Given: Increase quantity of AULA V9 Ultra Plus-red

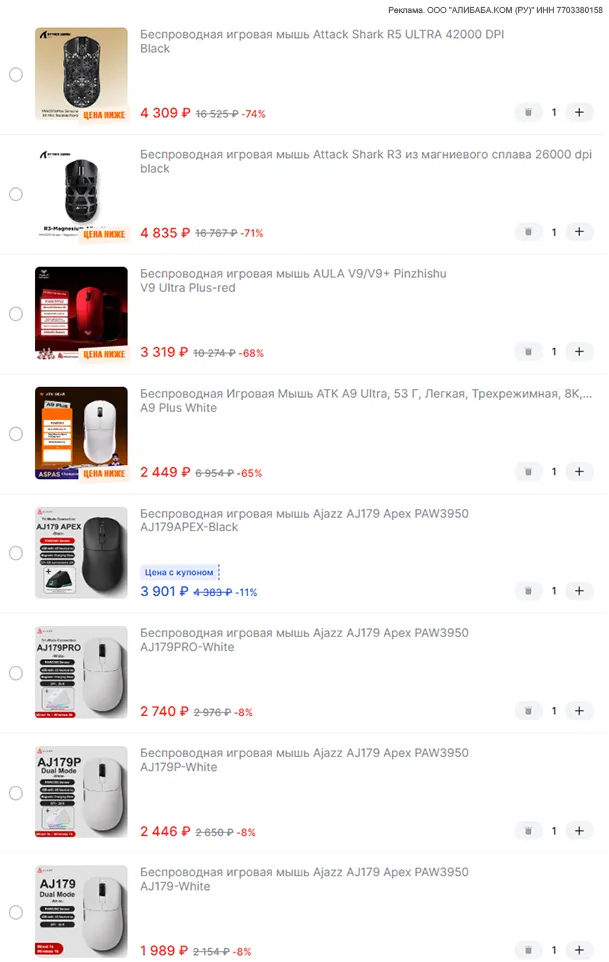Looking at the screenshot, I should coord(579,352).
